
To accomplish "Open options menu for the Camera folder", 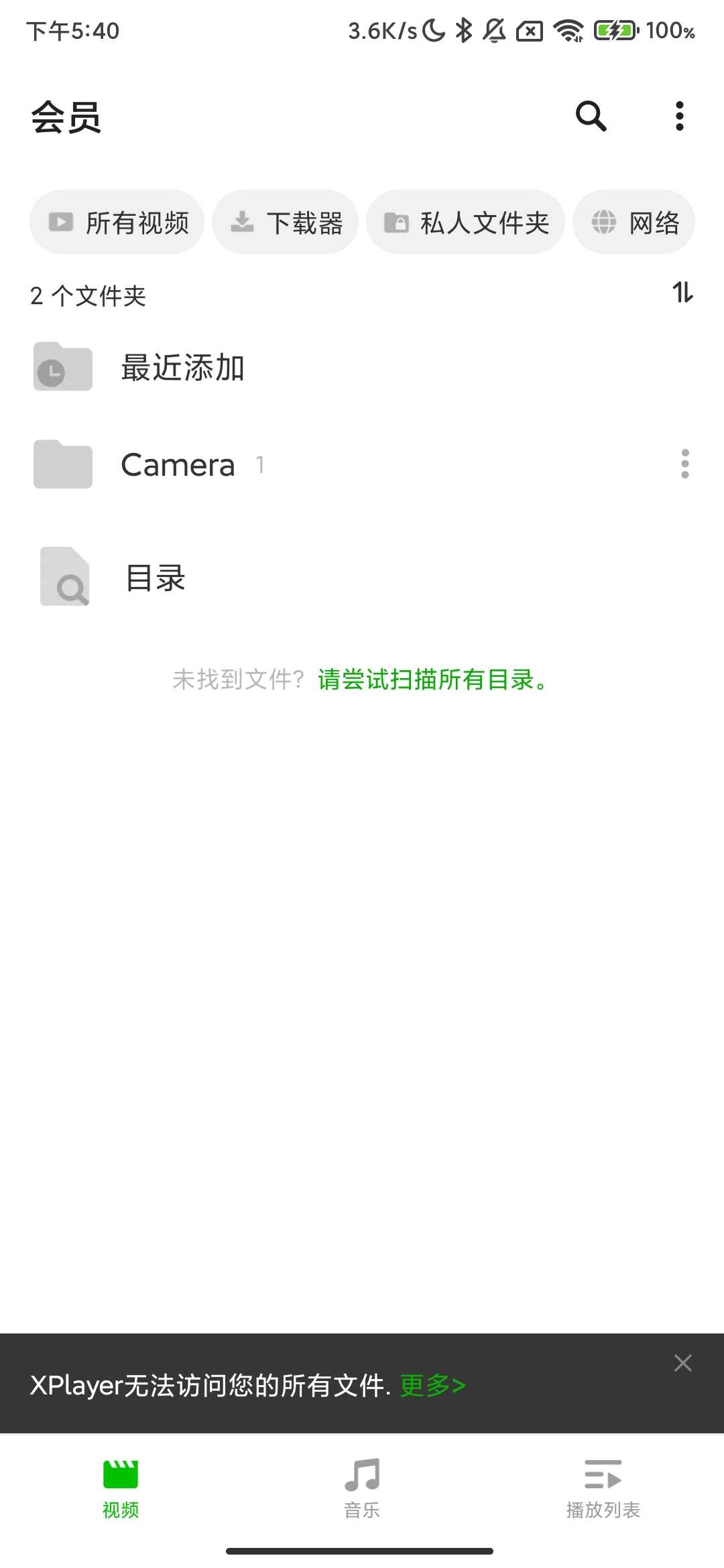I will [x=684, y=464].
